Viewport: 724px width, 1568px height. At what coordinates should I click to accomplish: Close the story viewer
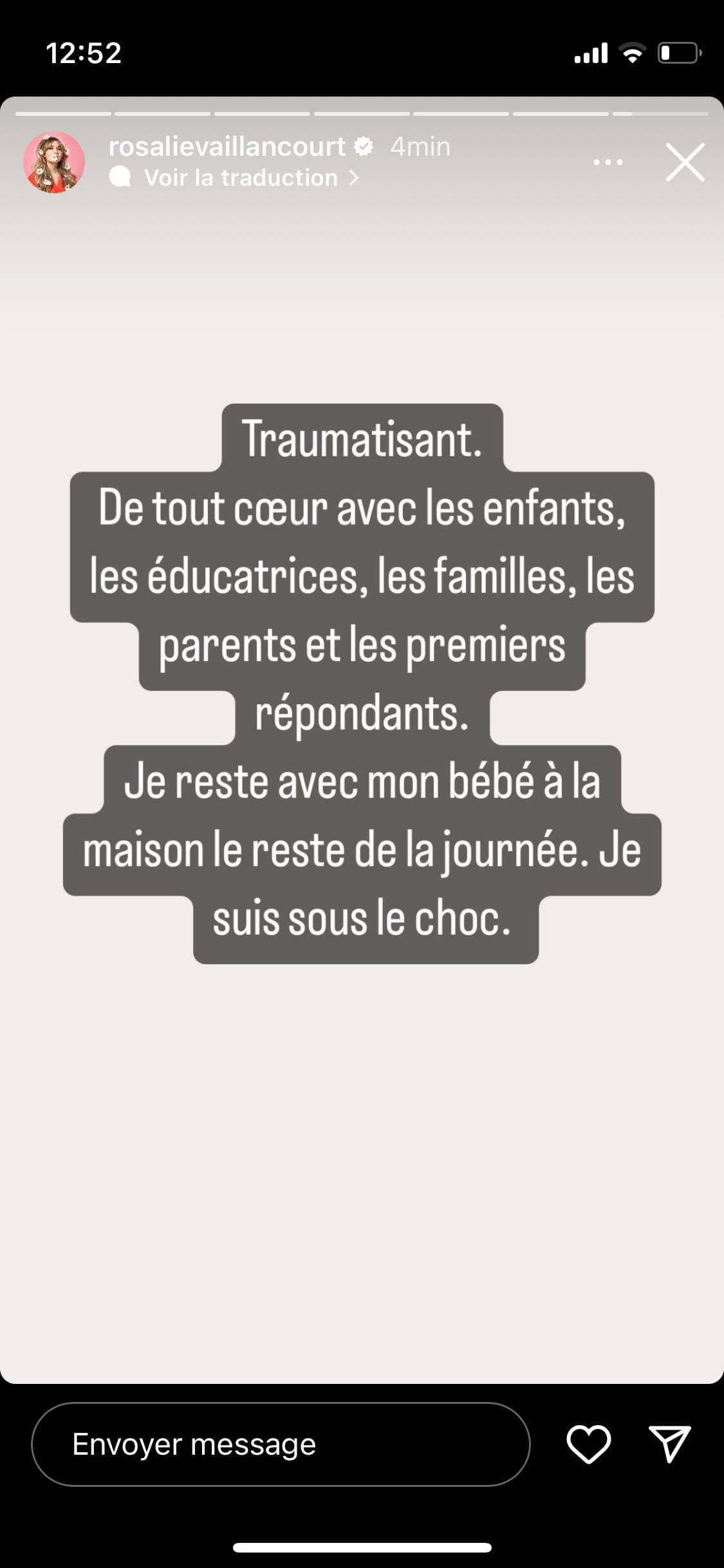(685, 162)
